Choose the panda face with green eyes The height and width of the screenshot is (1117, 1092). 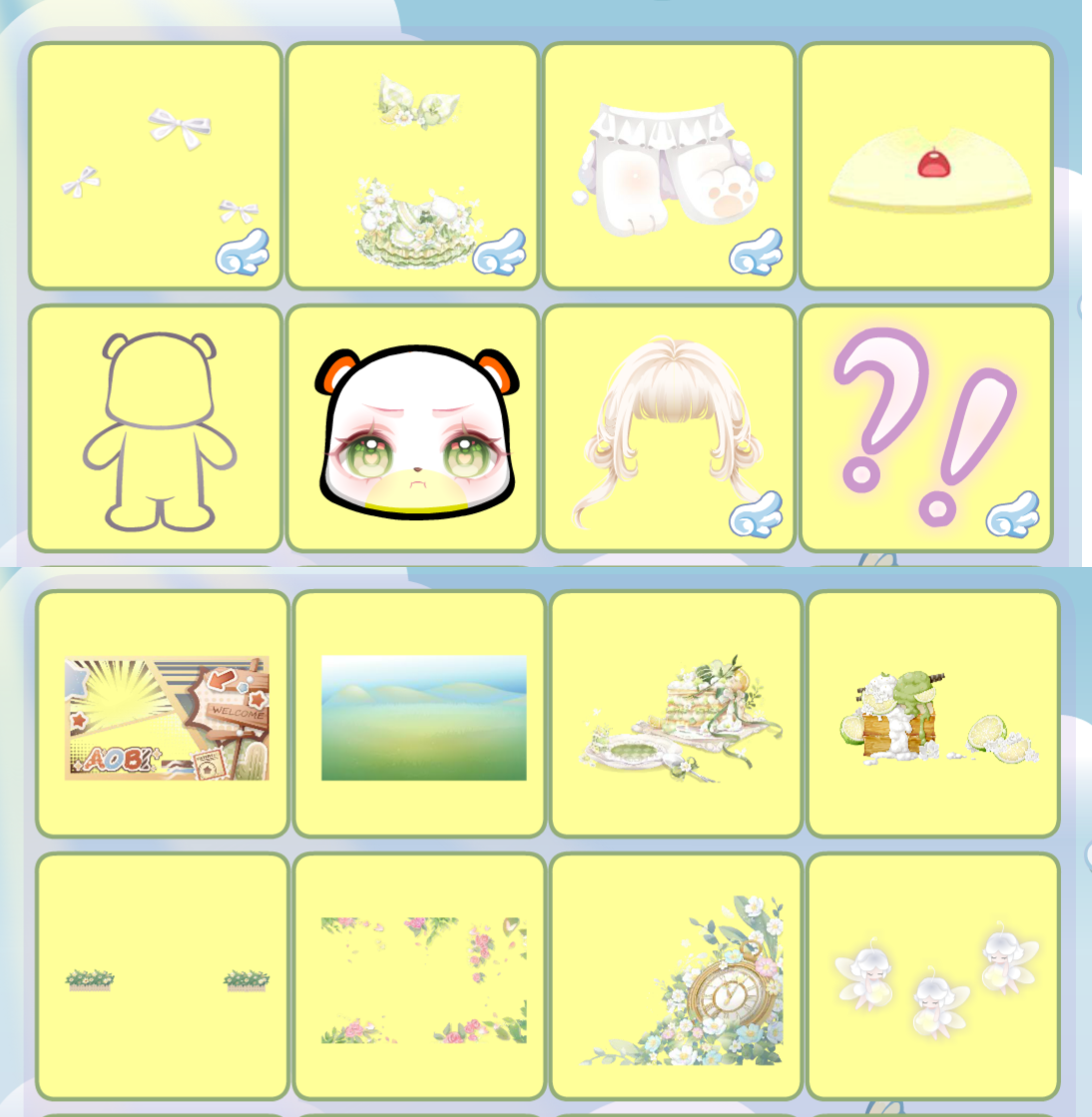(x=412, y=428)
